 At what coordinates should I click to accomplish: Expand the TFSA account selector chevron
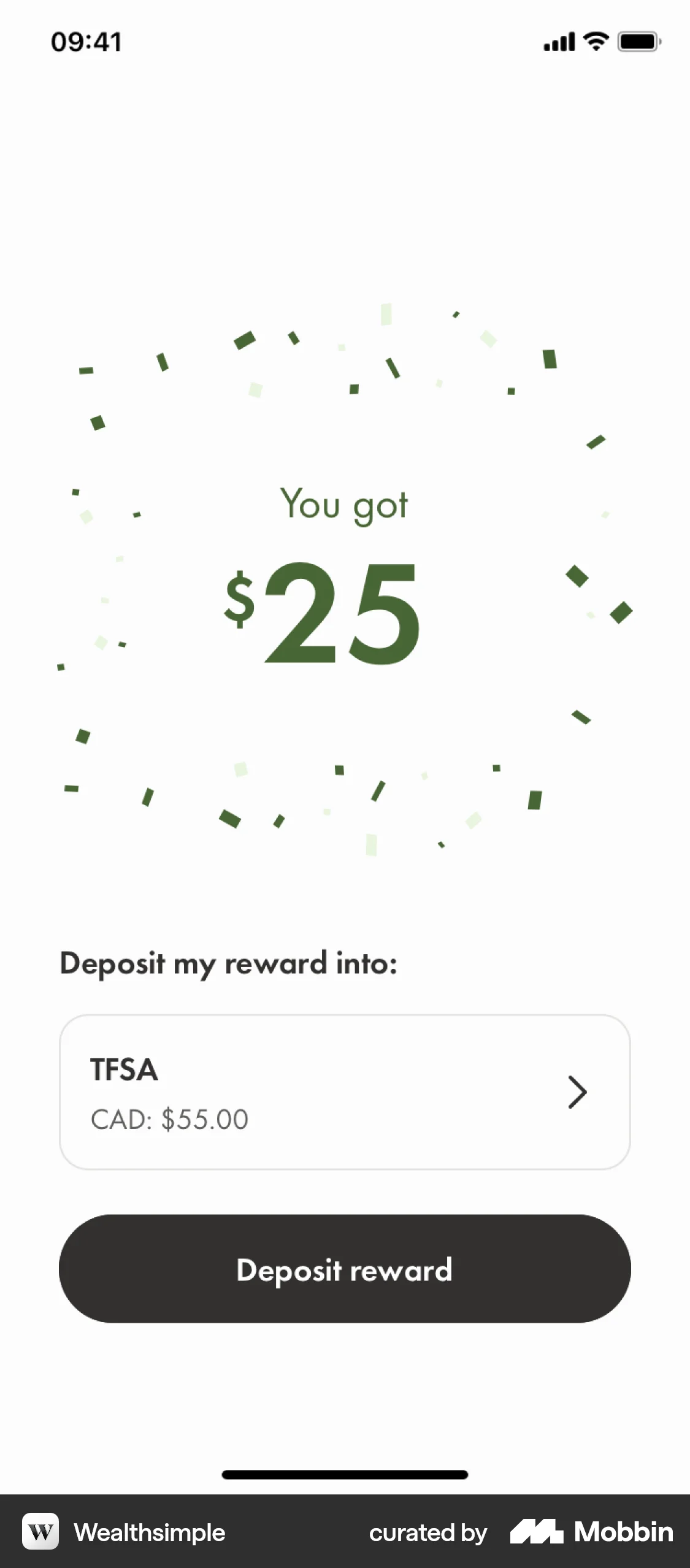(577, 1091)
